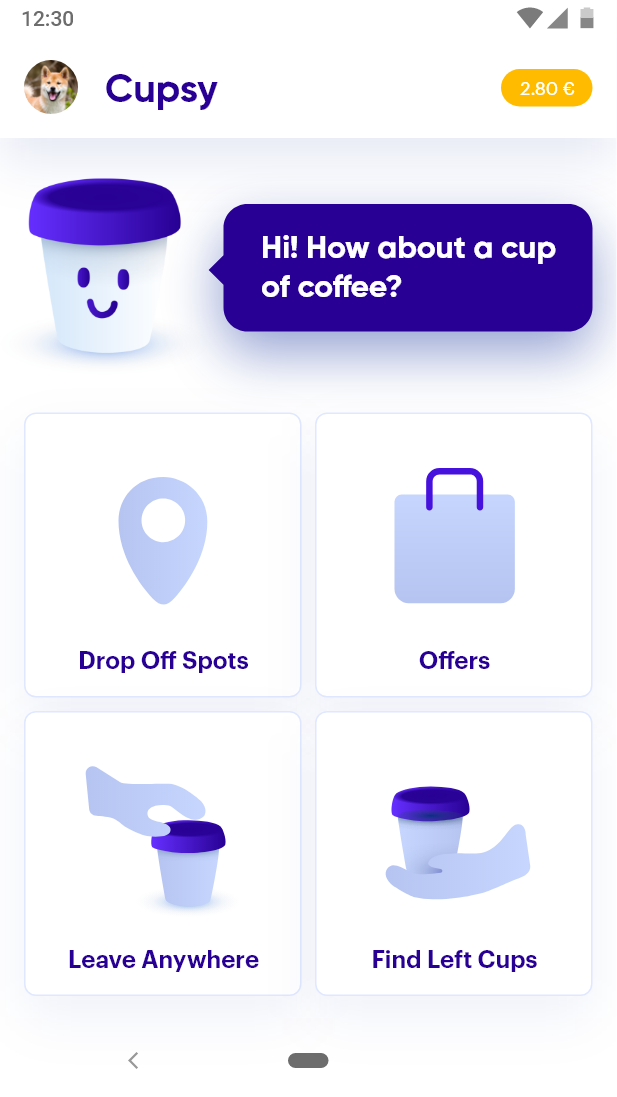Tap the 2.80 € balance badge
Screen dimensions: 617x1097
click(546, 88)
